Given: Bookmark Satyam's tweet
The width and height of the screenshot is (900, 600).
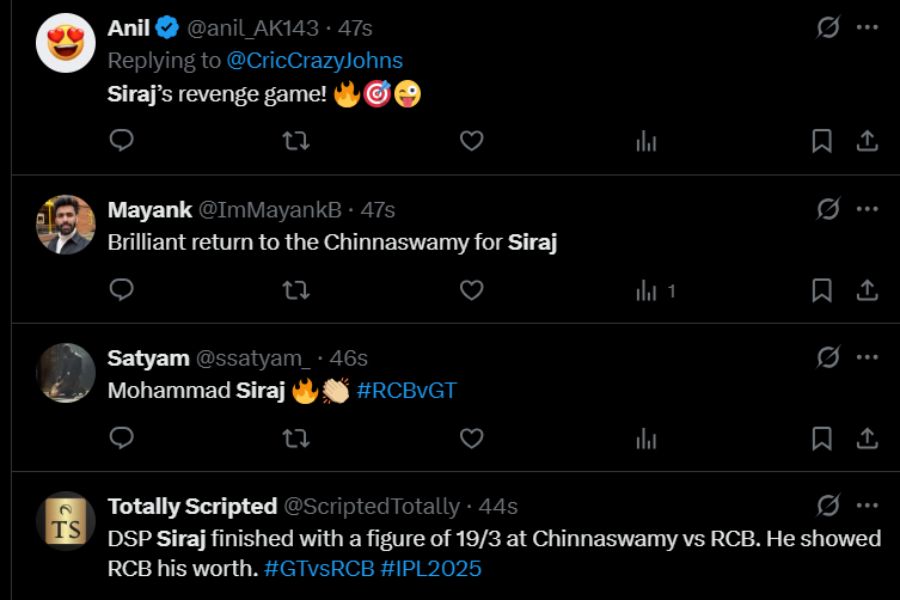Looking at the screenshot, I should pyautogui.click(x=821, y=438).
